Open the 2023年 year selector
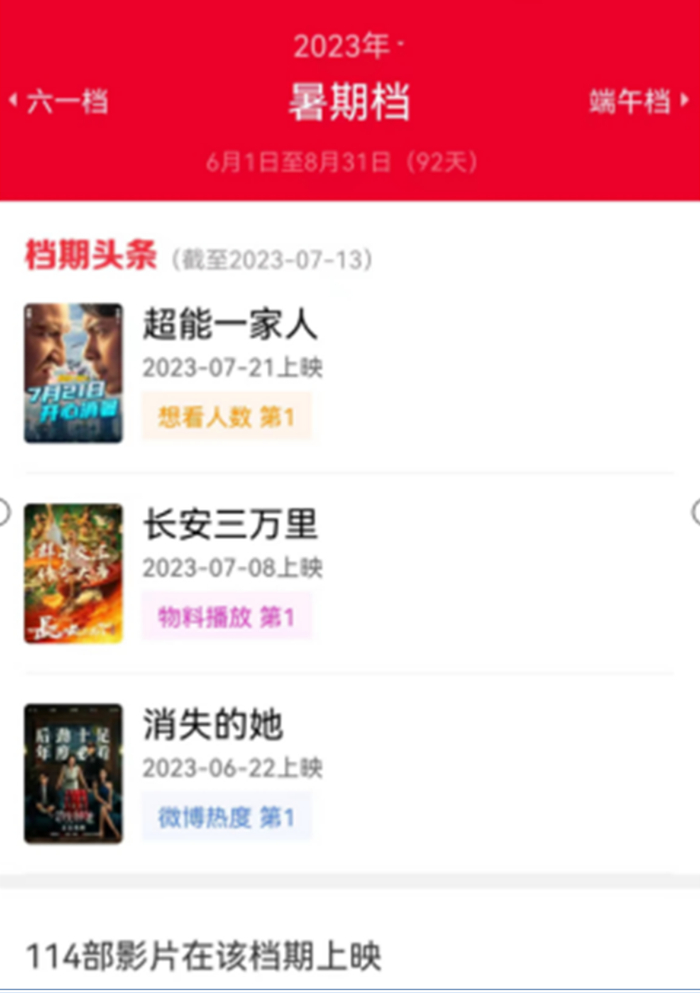700x993 pixels. tap(347, 46)
